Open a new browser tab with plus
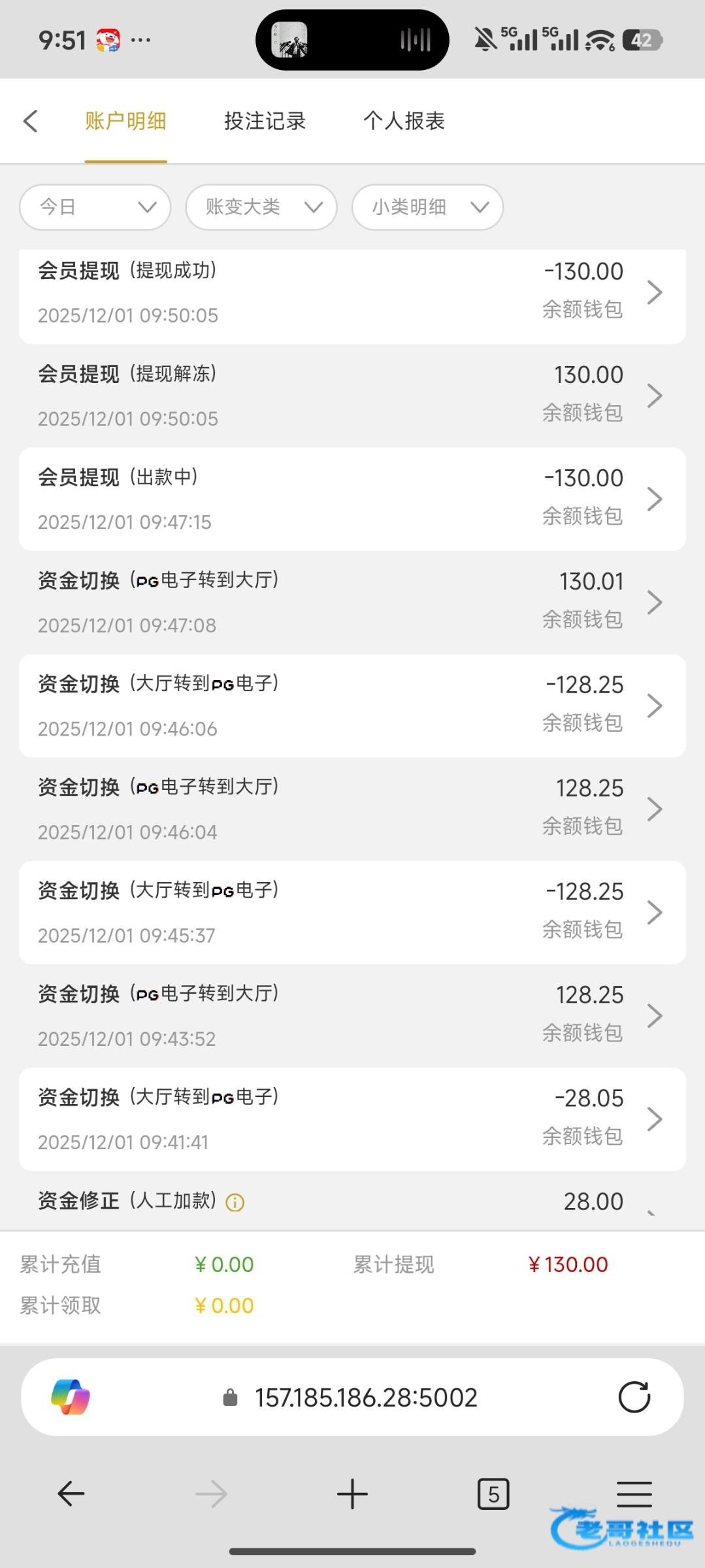Screen dimensions: 705x1568 [x=352, y=1494]
